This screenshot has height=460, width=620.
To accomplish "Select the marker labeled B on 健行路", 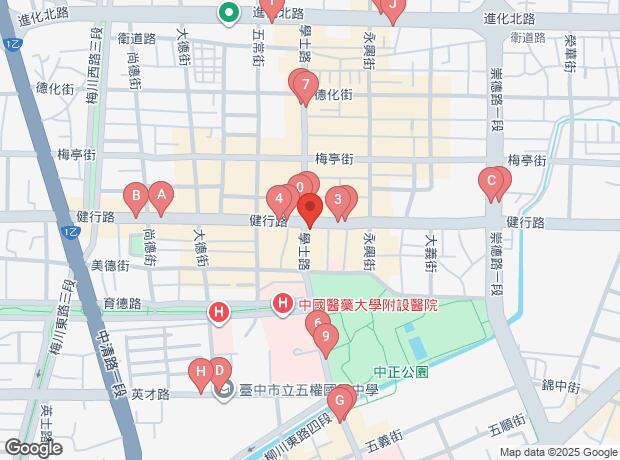I will [x=135, y=196].
